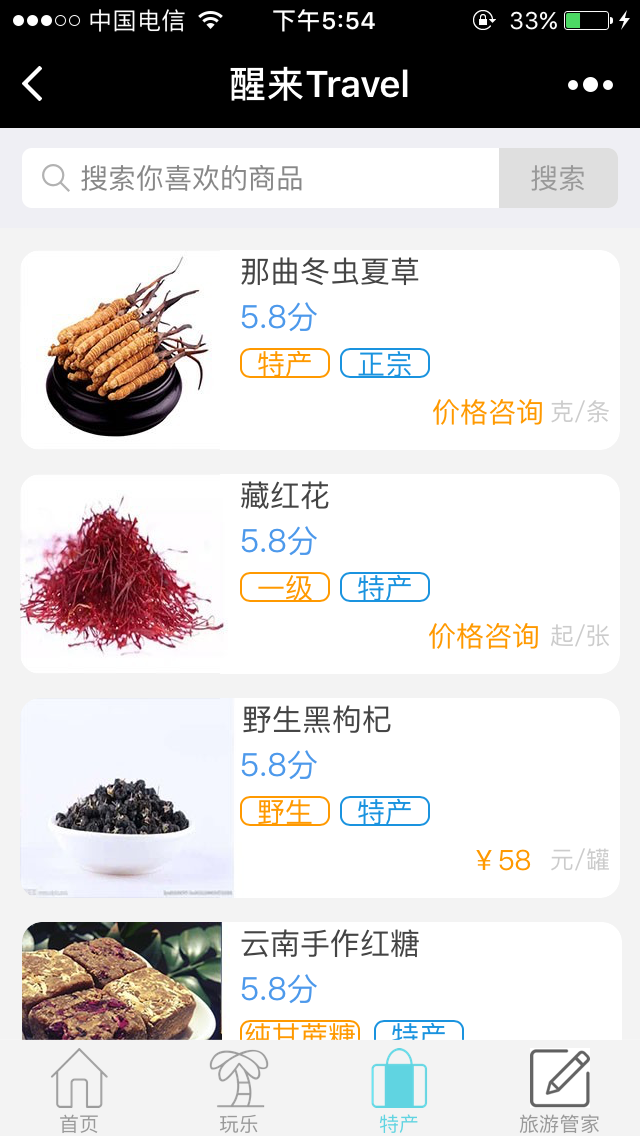This screenshot has height=1136, width=640.
Task: Open the 野生黑枸杞 product card
Action: [x=320, y=798]
